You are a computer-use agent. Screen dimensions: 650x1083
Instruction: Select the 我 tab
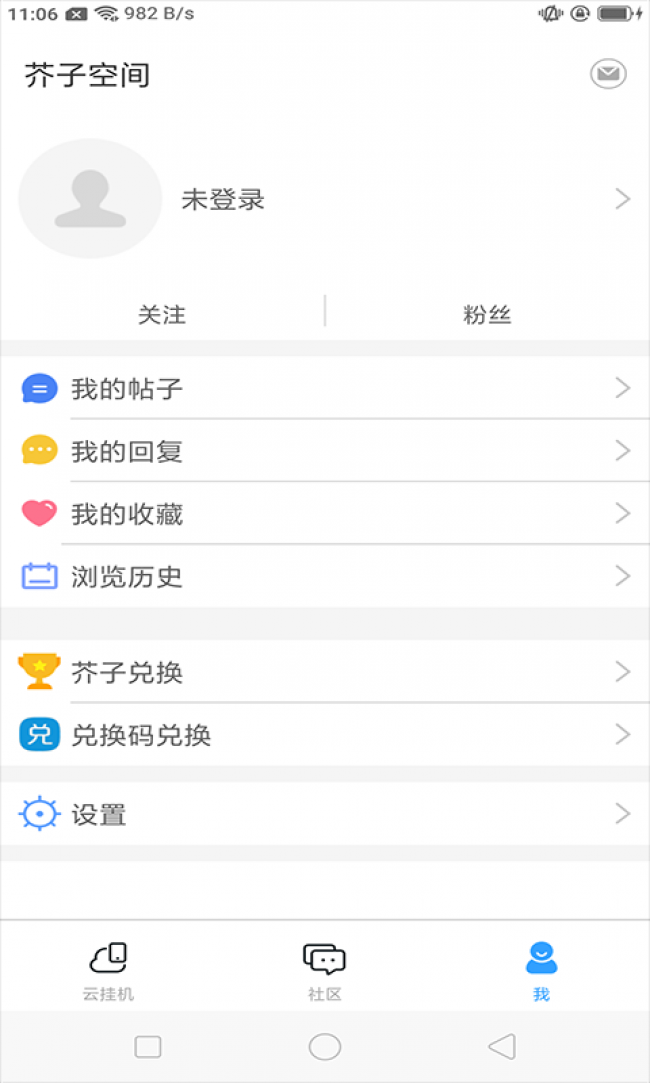[x=541, y=970]
